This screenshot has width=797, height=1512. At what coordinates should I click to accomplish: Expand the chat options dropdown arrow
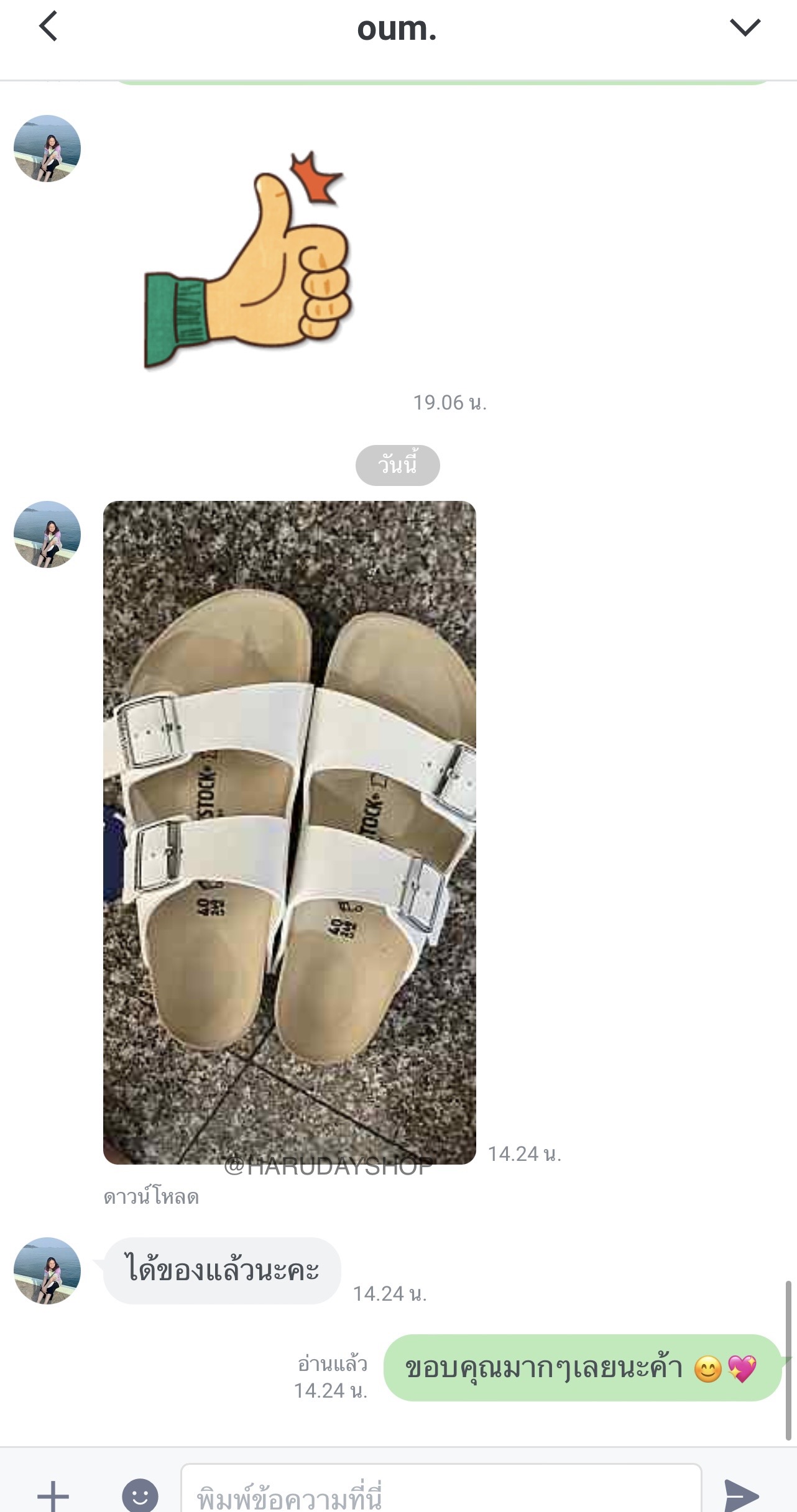pyautogui.click(x=744, y=27)
